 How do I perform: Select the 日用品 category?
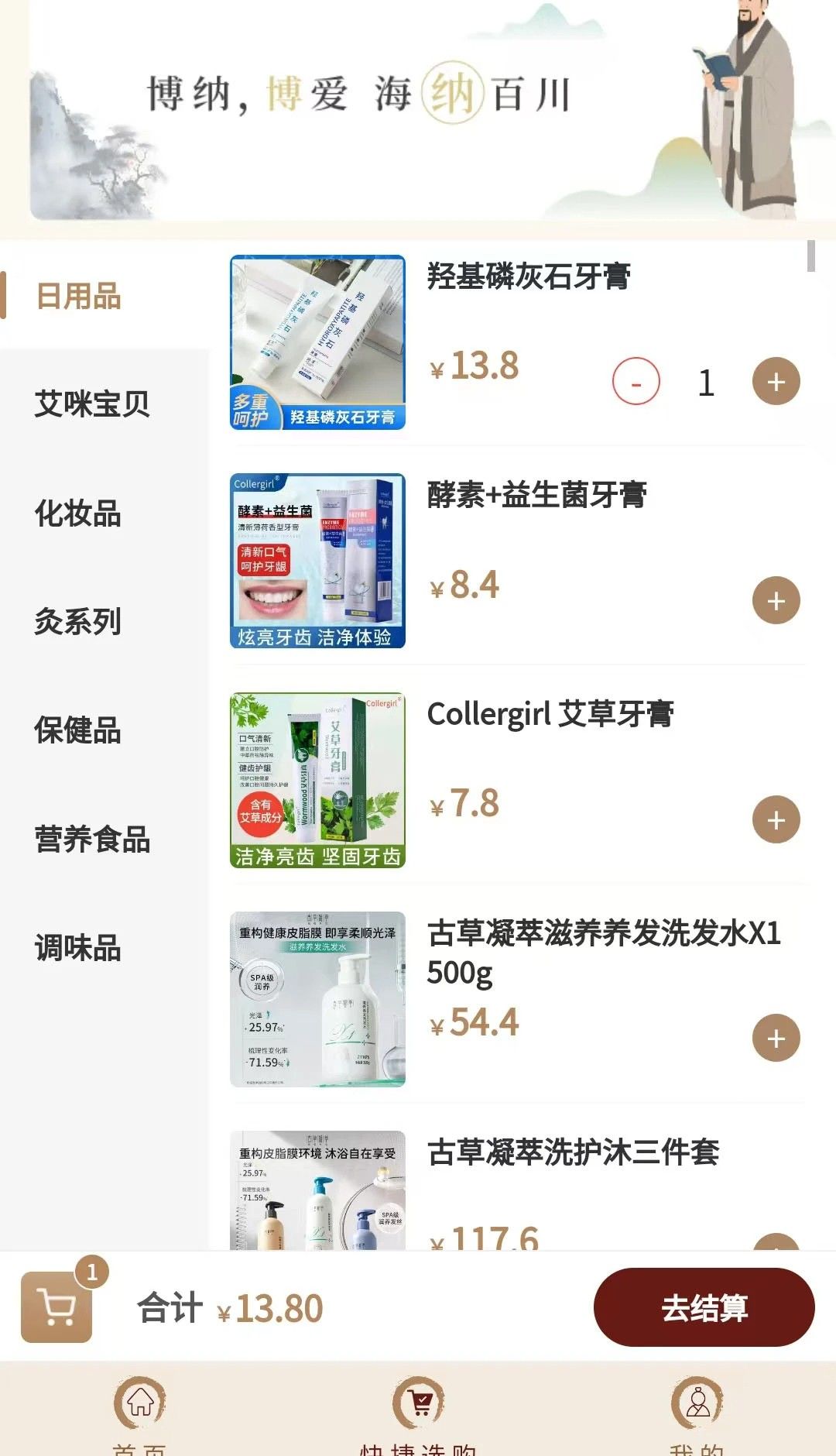[x=78, y=296]
